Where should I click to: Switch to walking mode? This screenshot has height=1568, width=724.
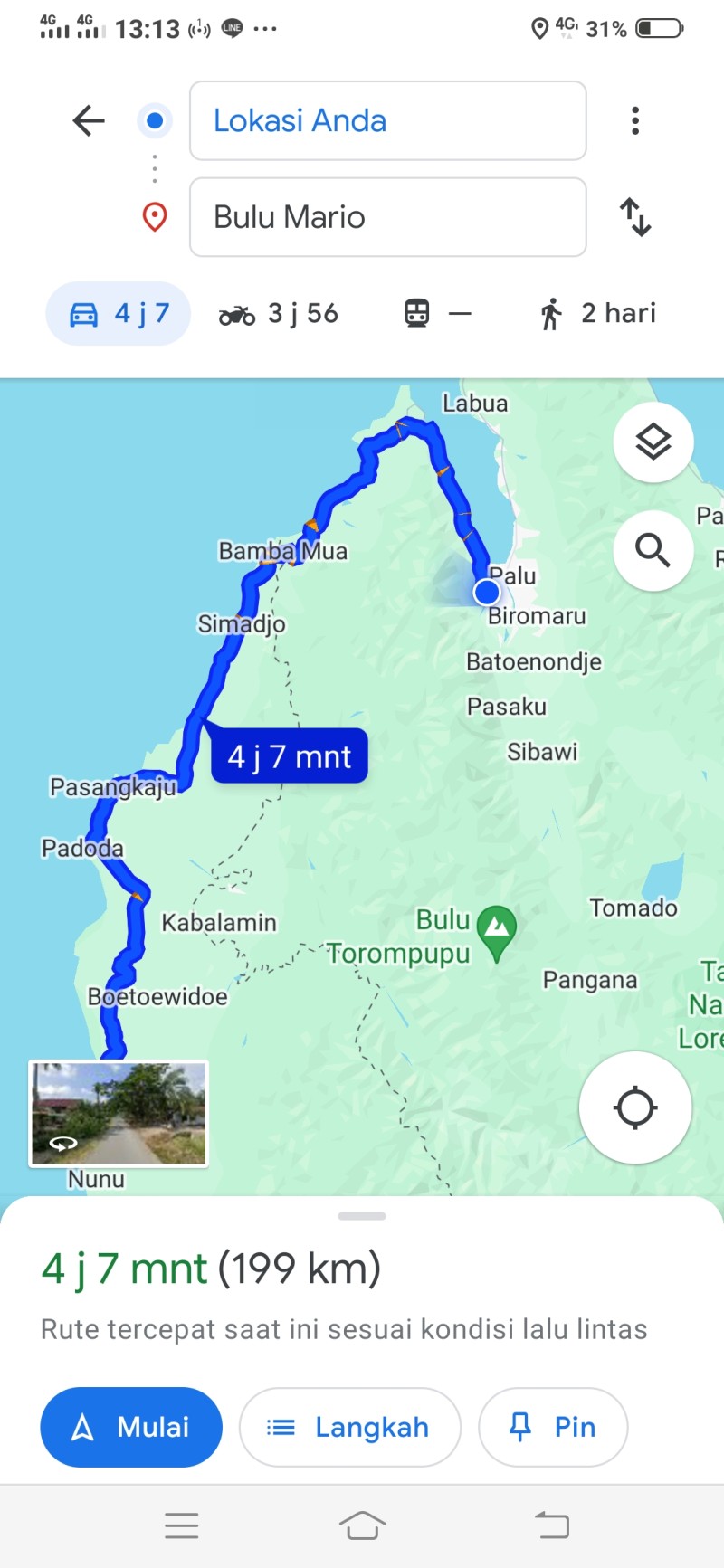coord(597,313)
